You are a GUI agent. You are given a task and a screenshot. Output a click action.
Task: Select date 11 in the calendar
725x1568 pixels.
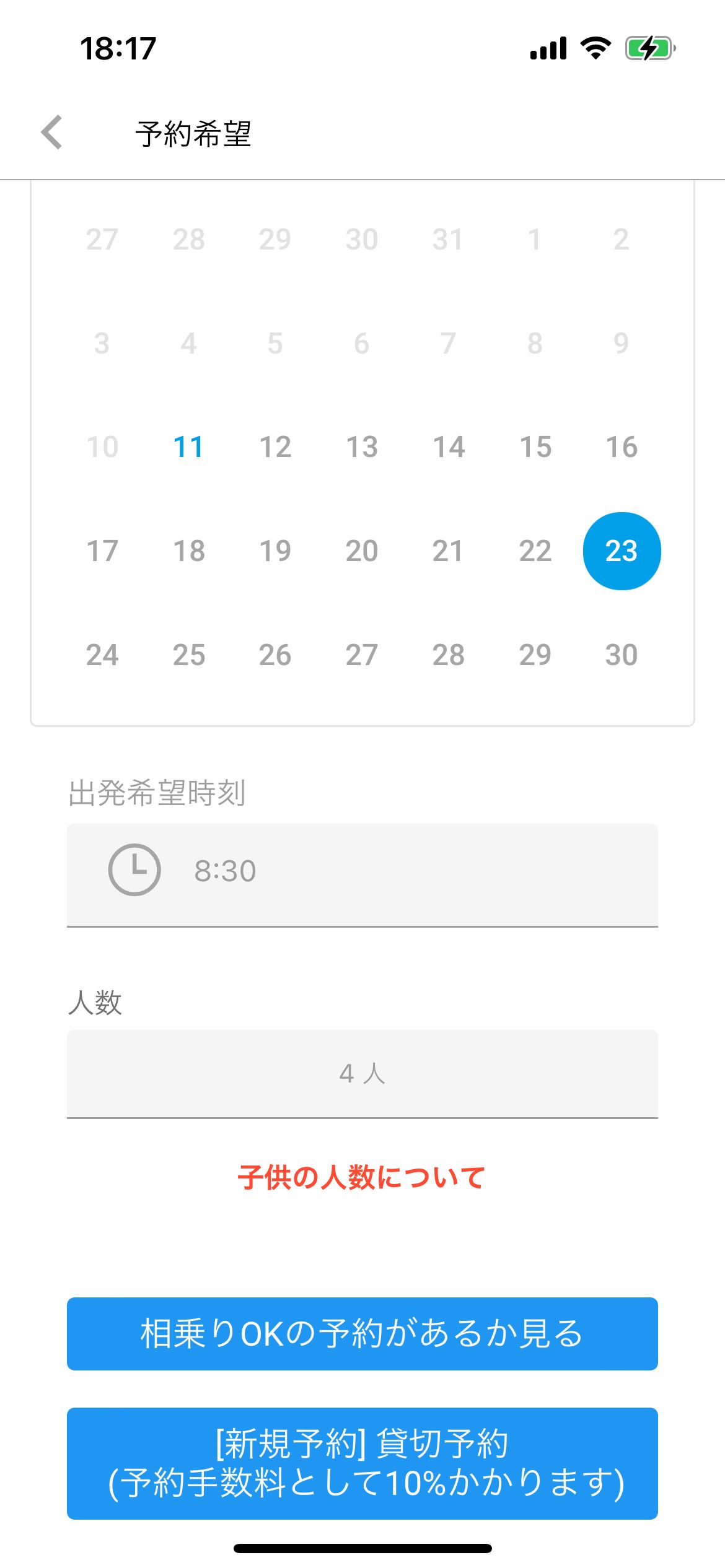point(188,447)
